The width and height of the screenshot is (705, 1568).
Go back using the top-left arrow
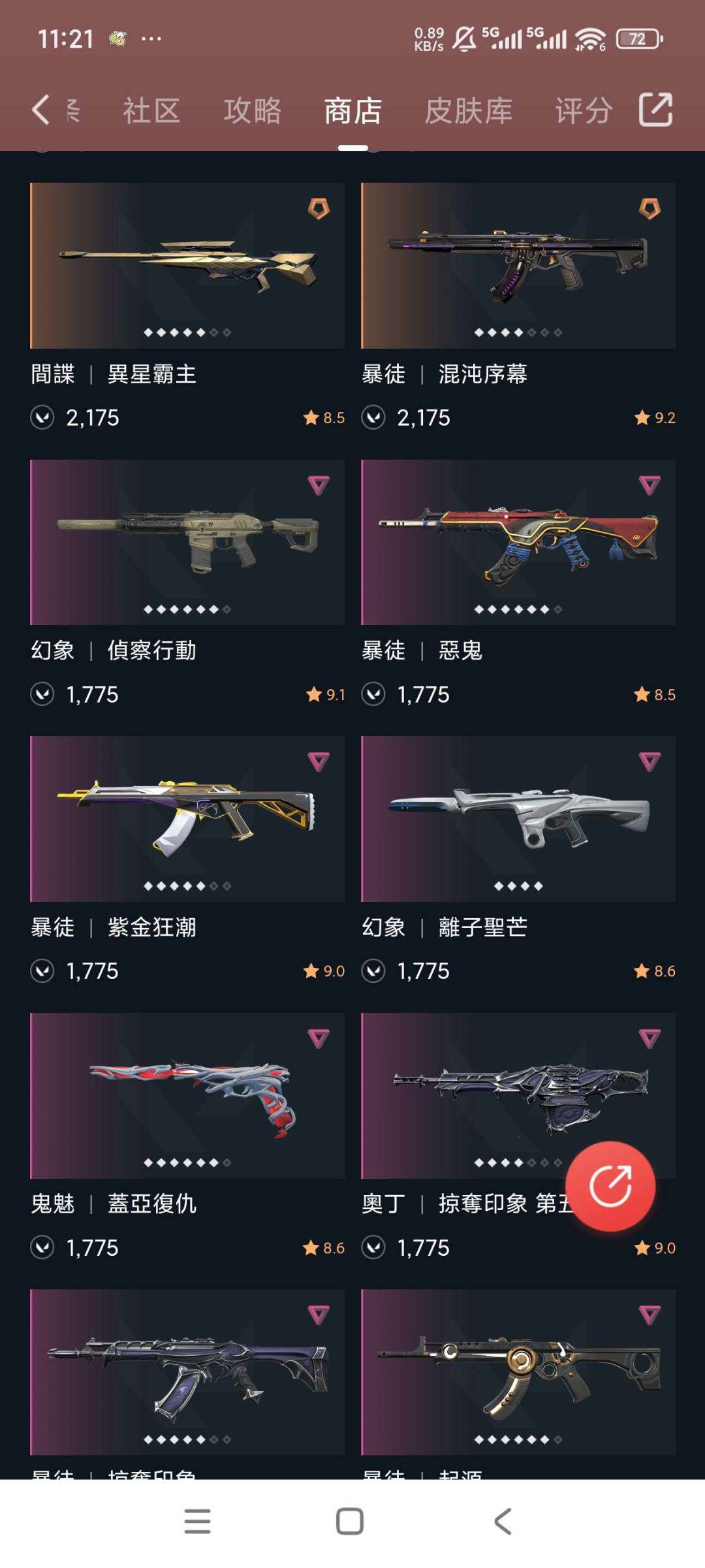pyautogui.click(x=40, y=110)
